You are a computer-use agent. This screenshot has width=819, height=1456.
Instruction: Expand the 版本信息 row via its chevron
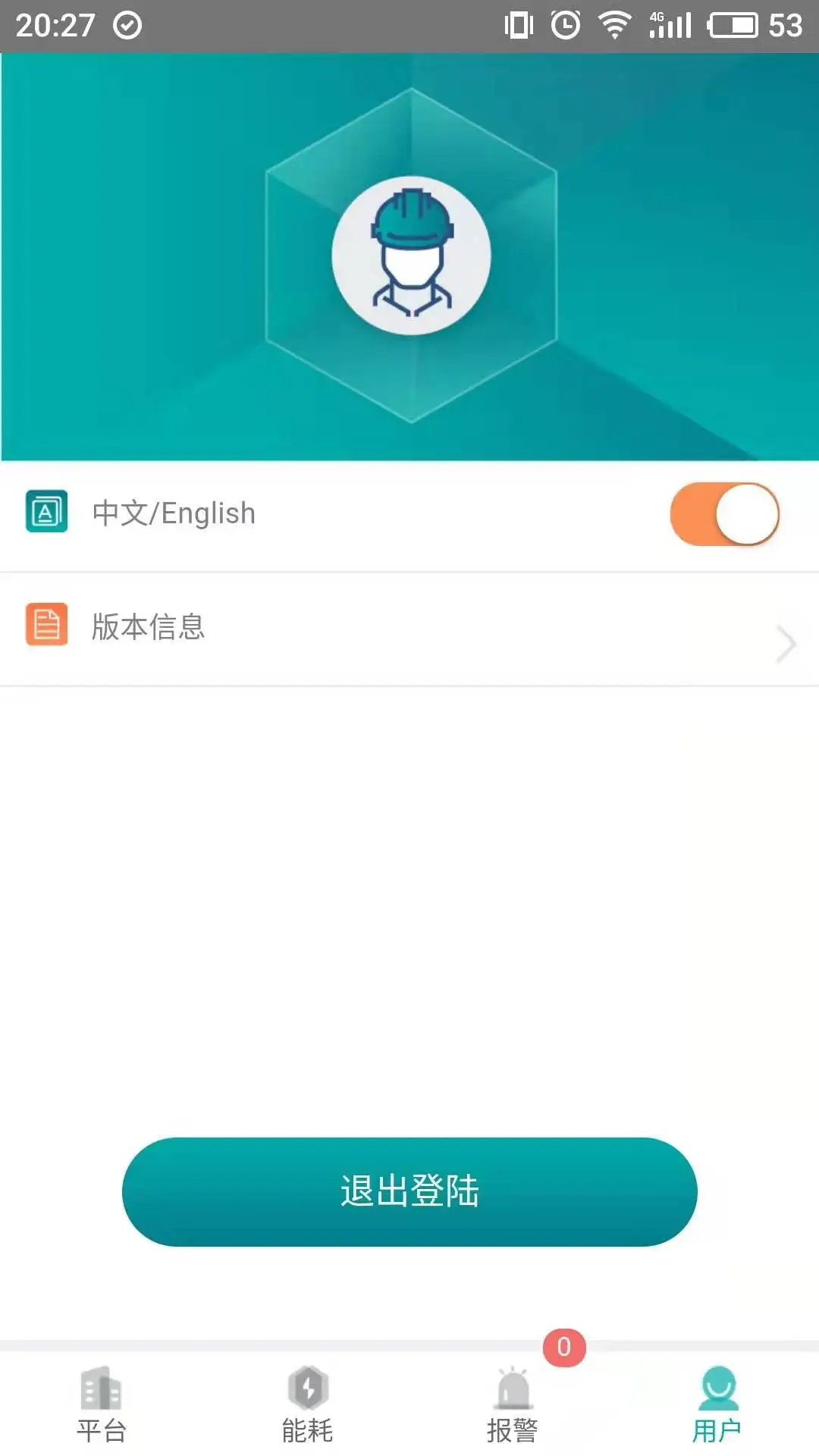pyautogui.click(x=785, y=644)
